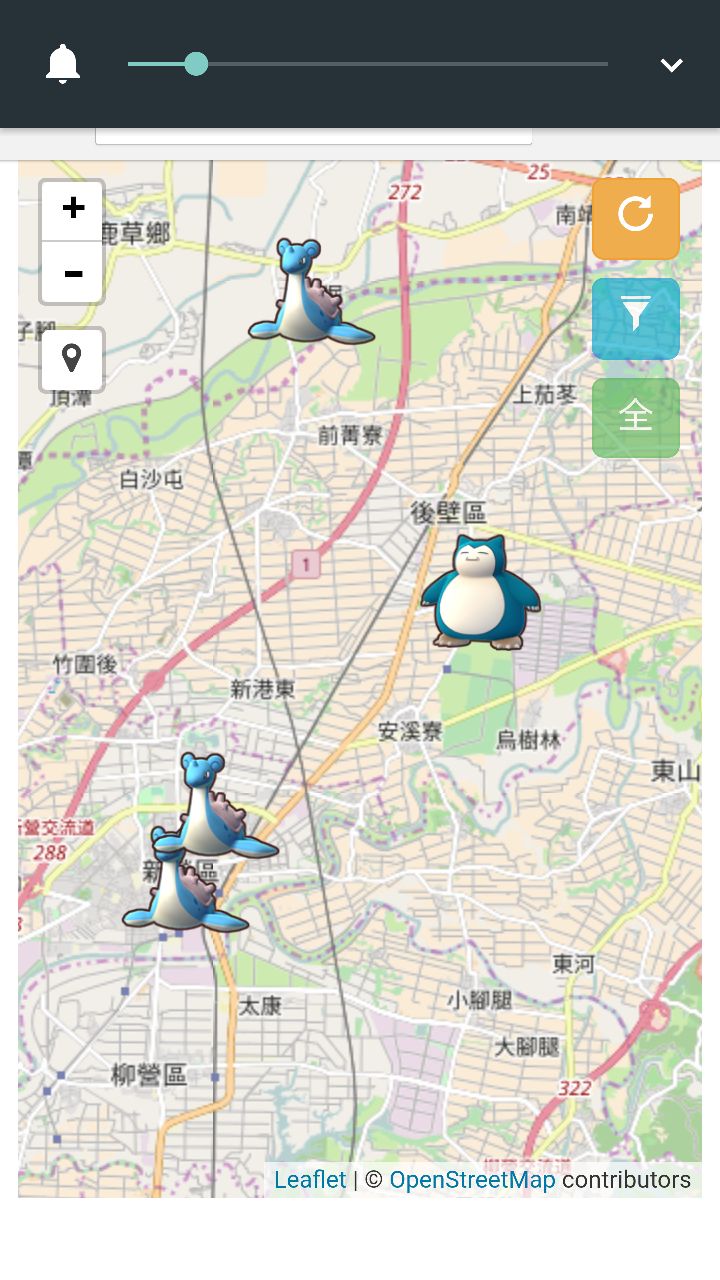Image resolution: width=720 pixels, height=1280 pixels.
Task: Tap the slider in the top bar
Action: click(196, 64)
